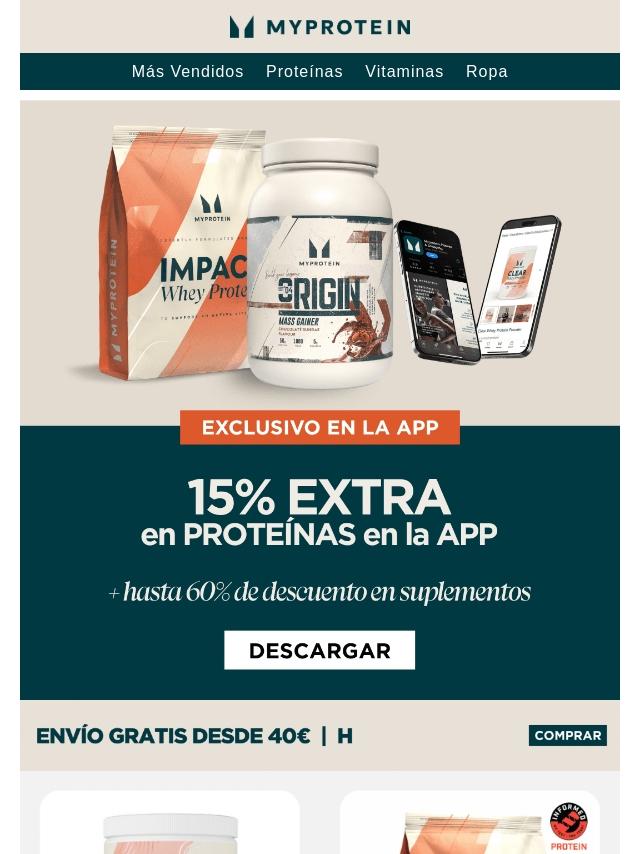Open the product card showing the white tub
This screenshot has height=854, width=640.
[170, 822]
